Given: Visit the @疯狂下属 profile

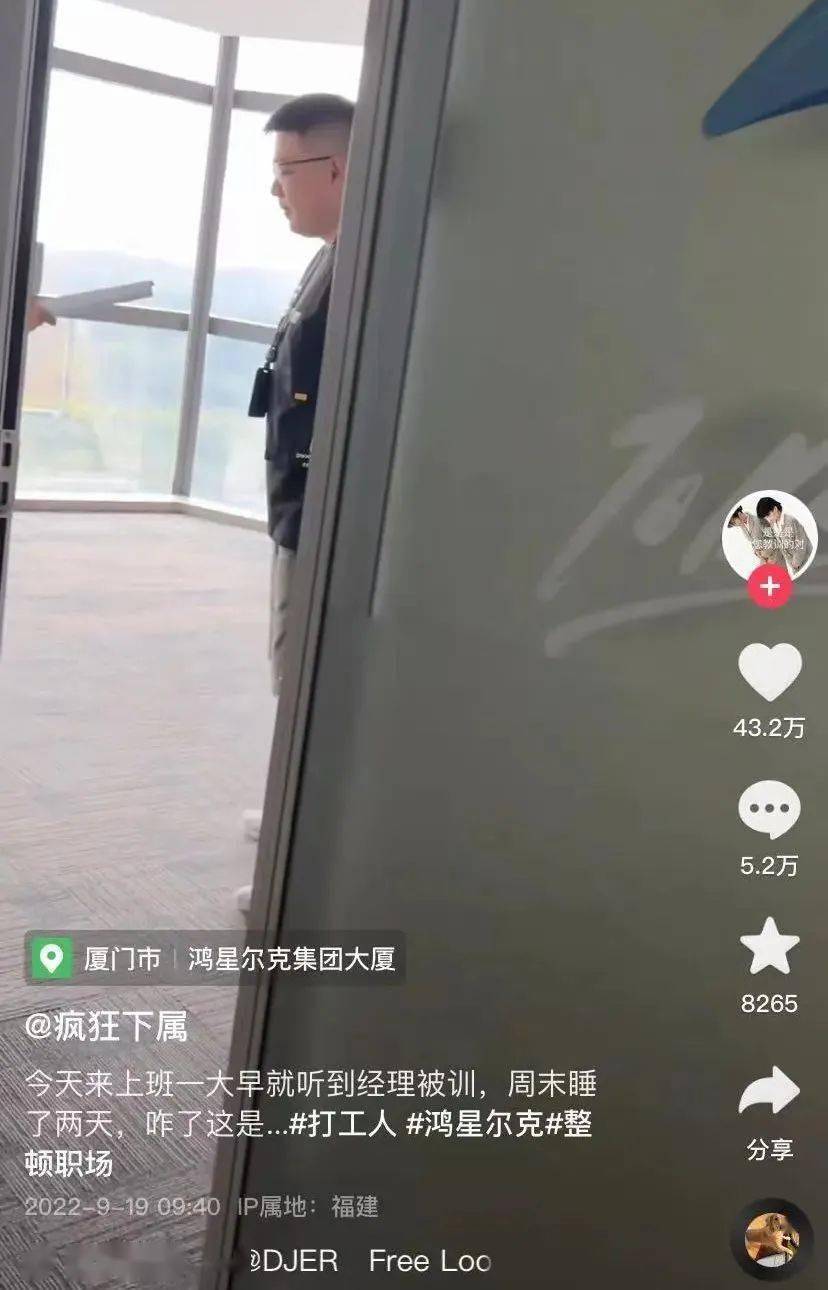Looking at the screenshot, I should click(x=106, y=1028).
